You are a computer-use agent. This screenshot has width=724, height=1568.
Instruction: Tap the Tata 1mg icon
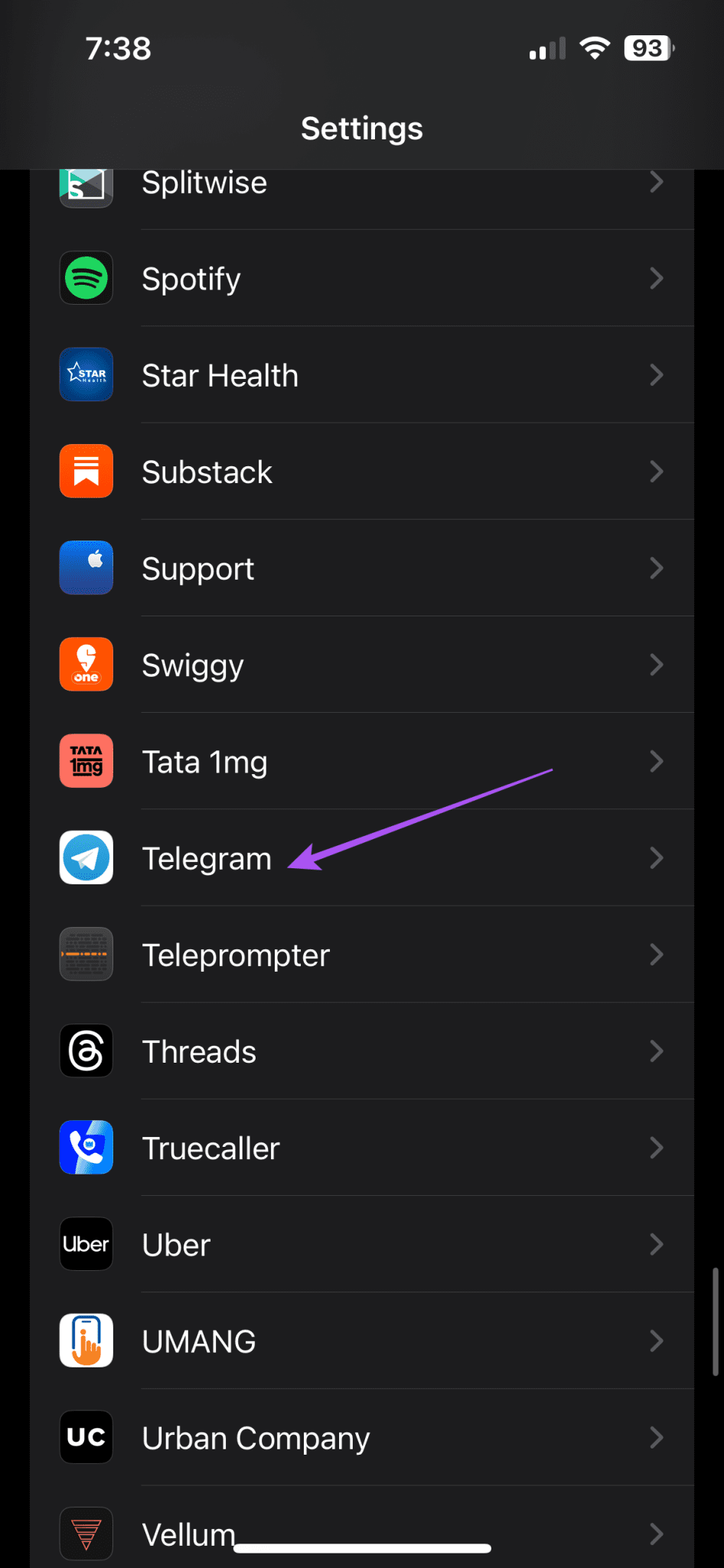86,761
